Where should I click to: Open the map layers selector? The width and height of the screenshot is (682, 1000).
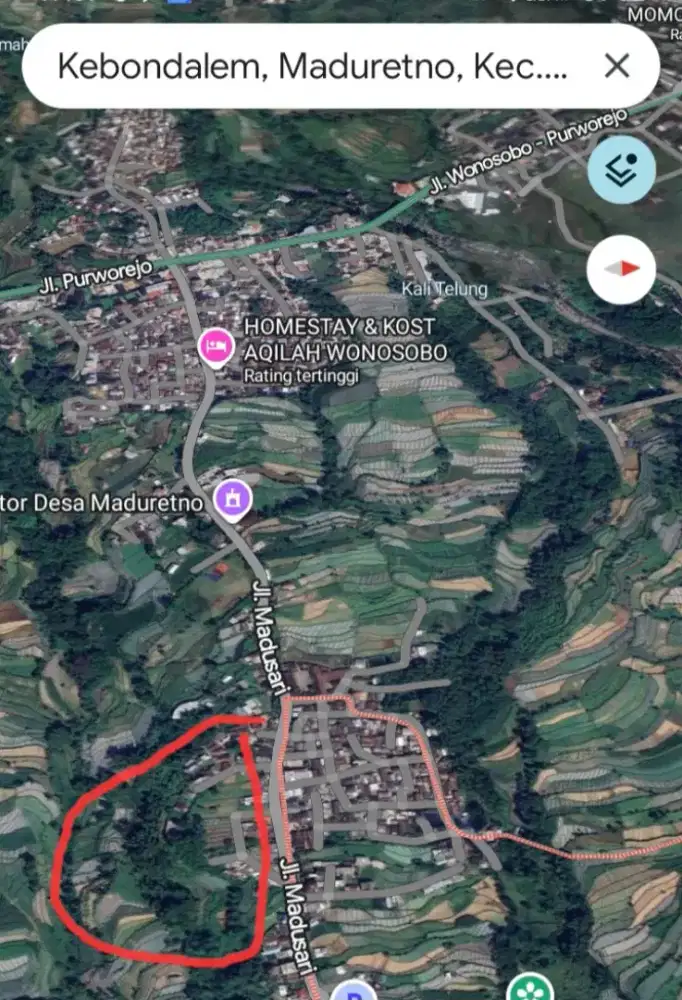(x=621, y=169)
